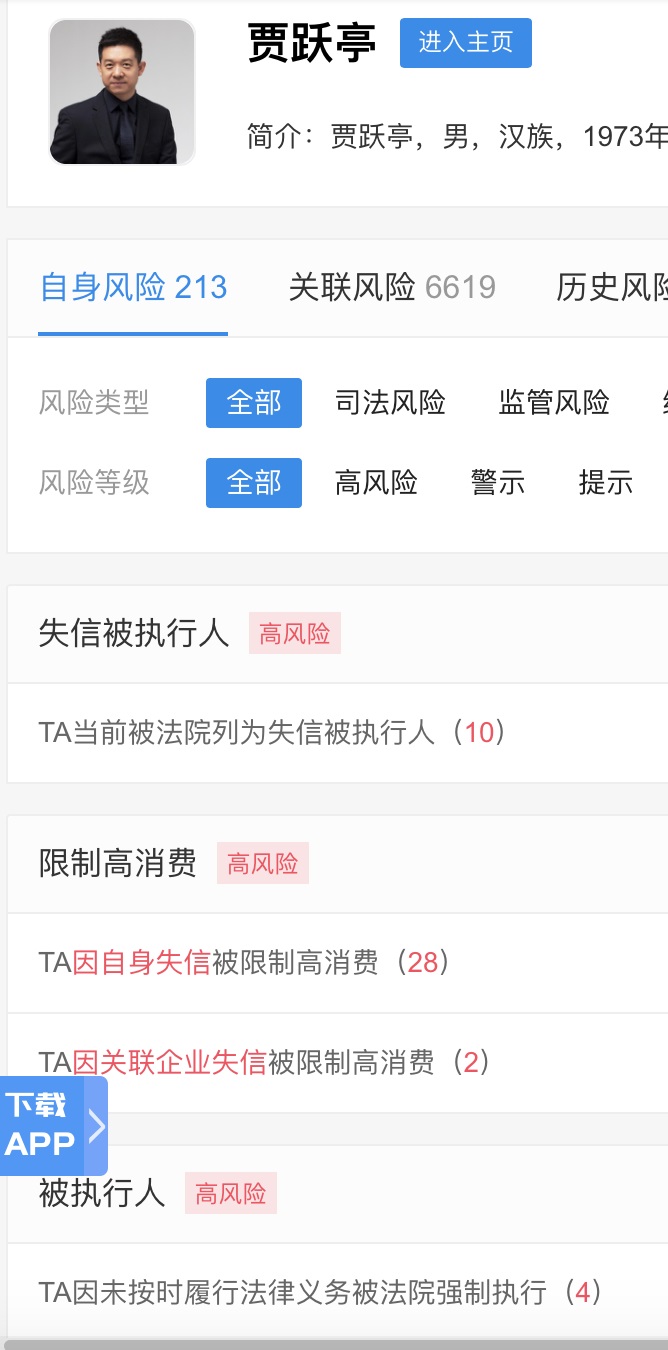This screenshot has height=1350, width=668.
Task: Filter by 提示 level
Action: (x=605, y=483)
